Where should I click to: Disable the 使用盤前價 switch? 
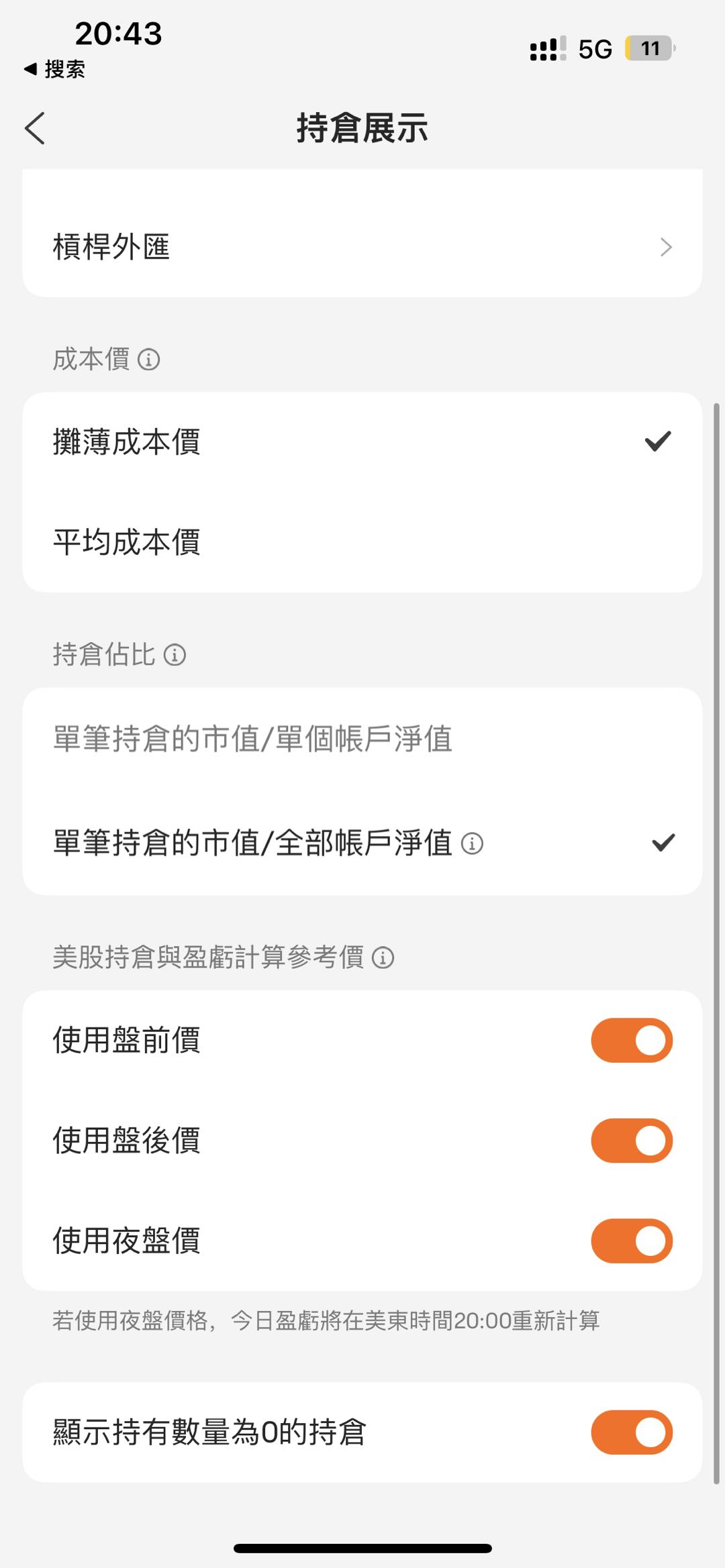pyautogui.click(x=632, y=1041)
